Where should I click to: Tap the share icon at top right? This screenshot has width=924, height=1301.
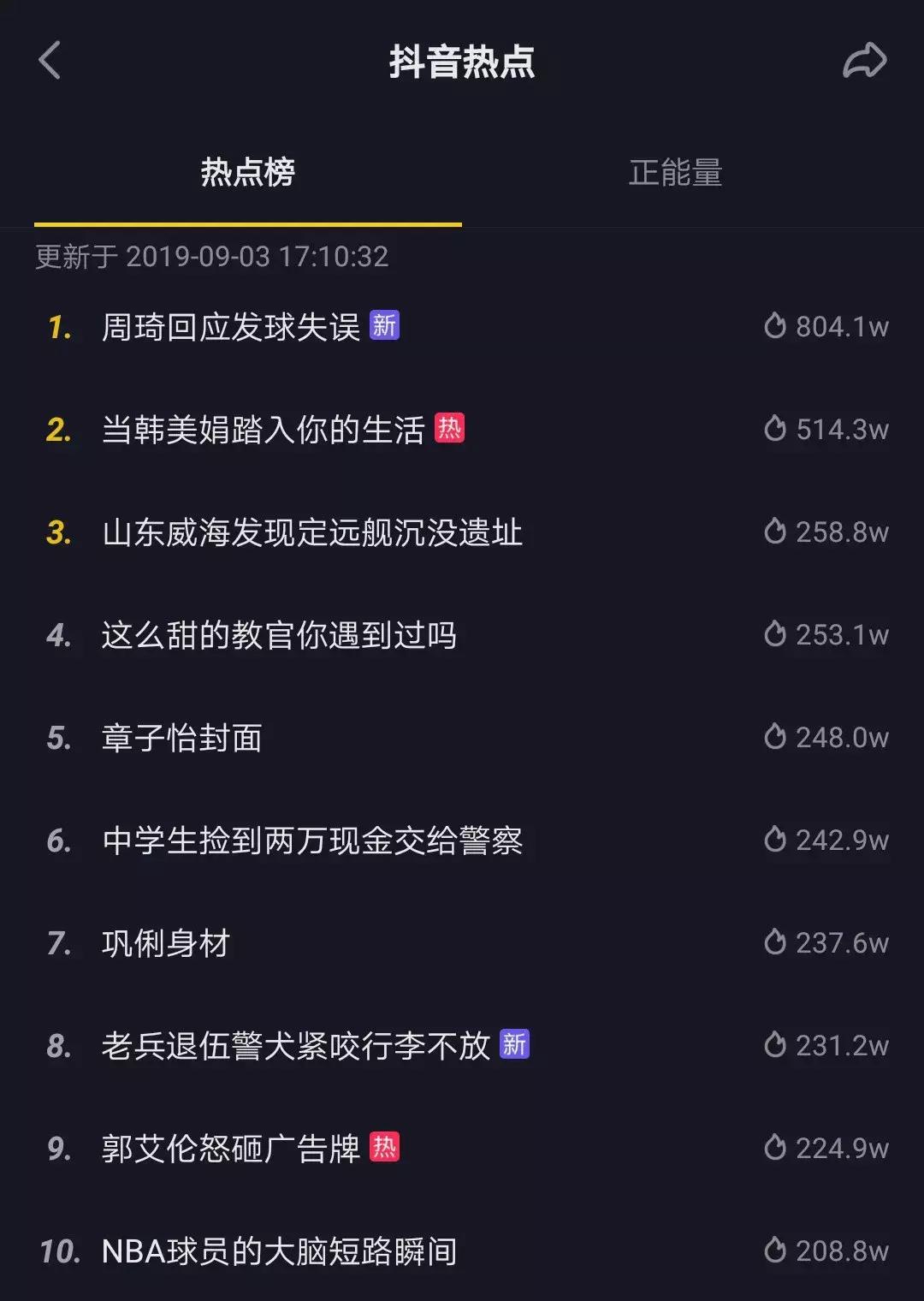(x=866, y=60)
